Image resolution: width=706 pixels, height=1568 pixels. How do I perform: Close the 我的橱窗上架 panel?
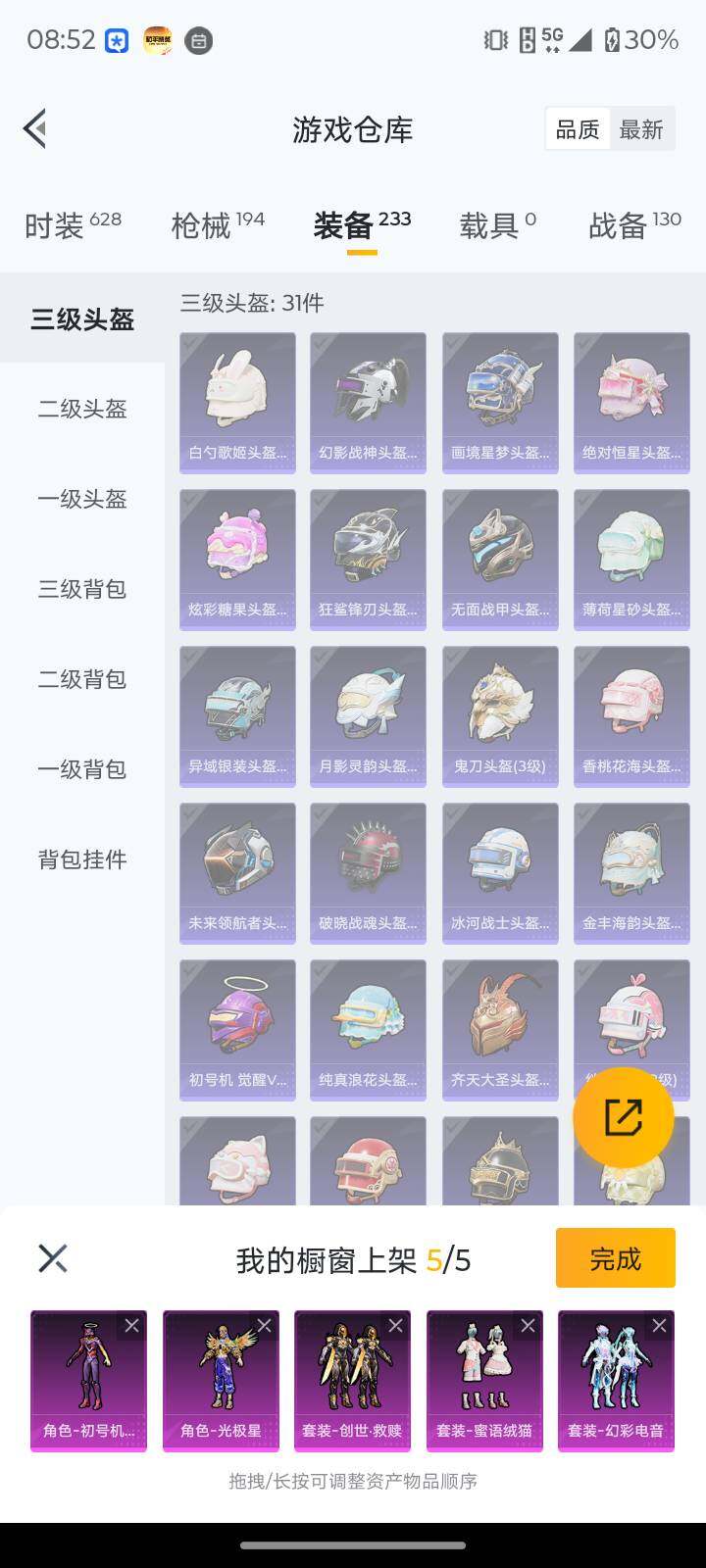(x=53, y=1258)
